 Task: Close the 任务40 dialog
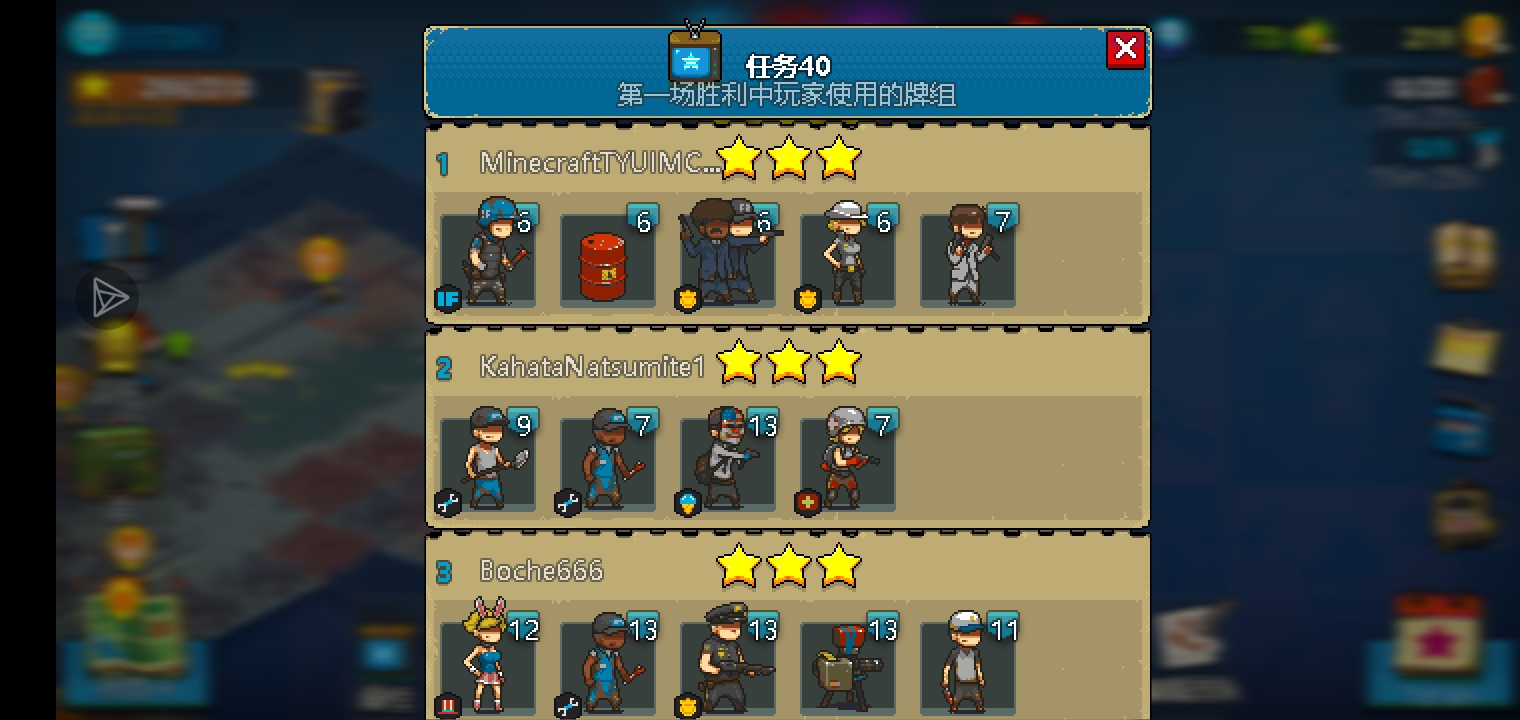(1125, 48)
